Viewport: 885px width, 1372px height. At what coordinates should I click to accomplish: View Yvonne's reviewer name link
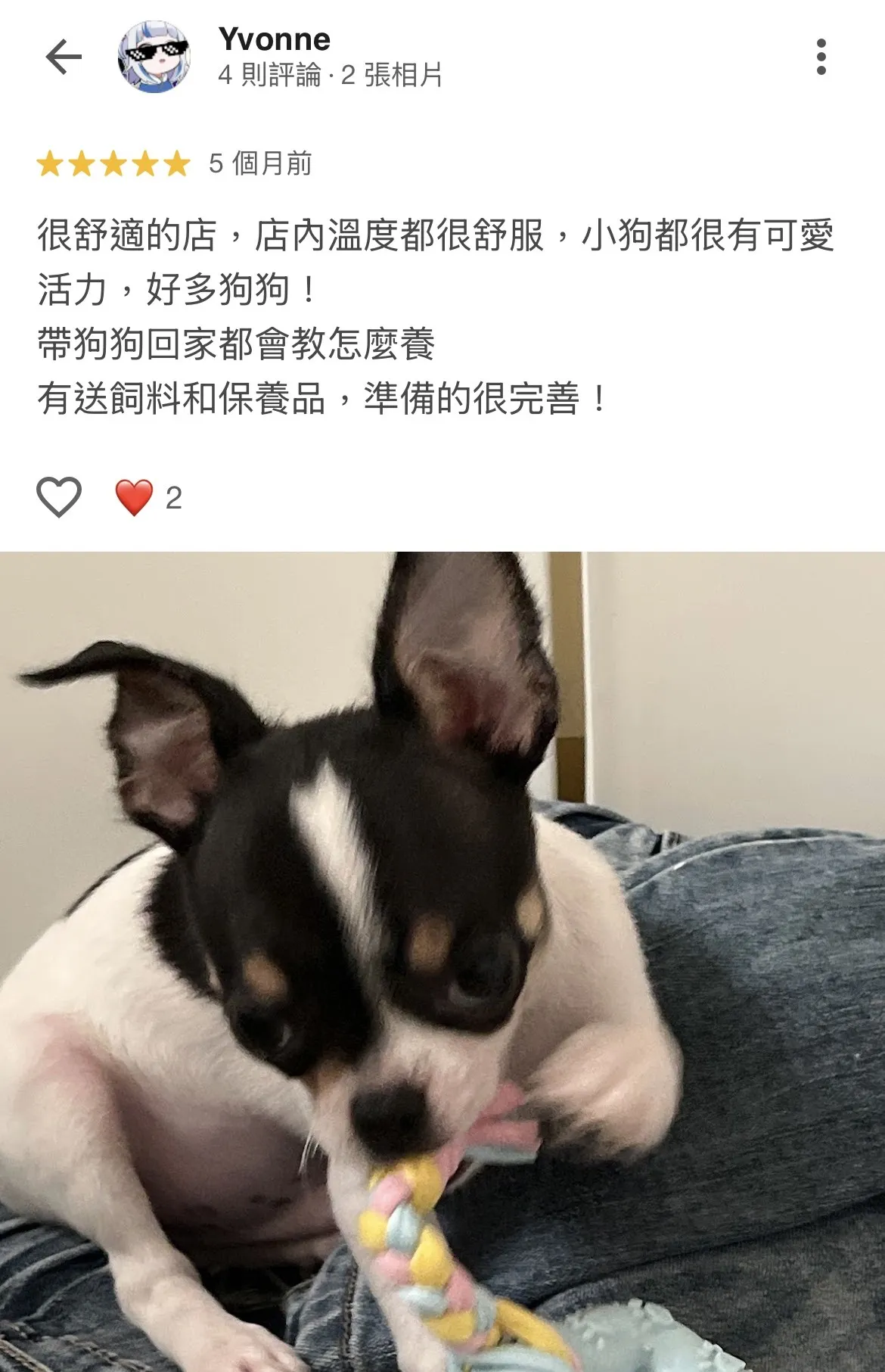click(x=274, y=39)
